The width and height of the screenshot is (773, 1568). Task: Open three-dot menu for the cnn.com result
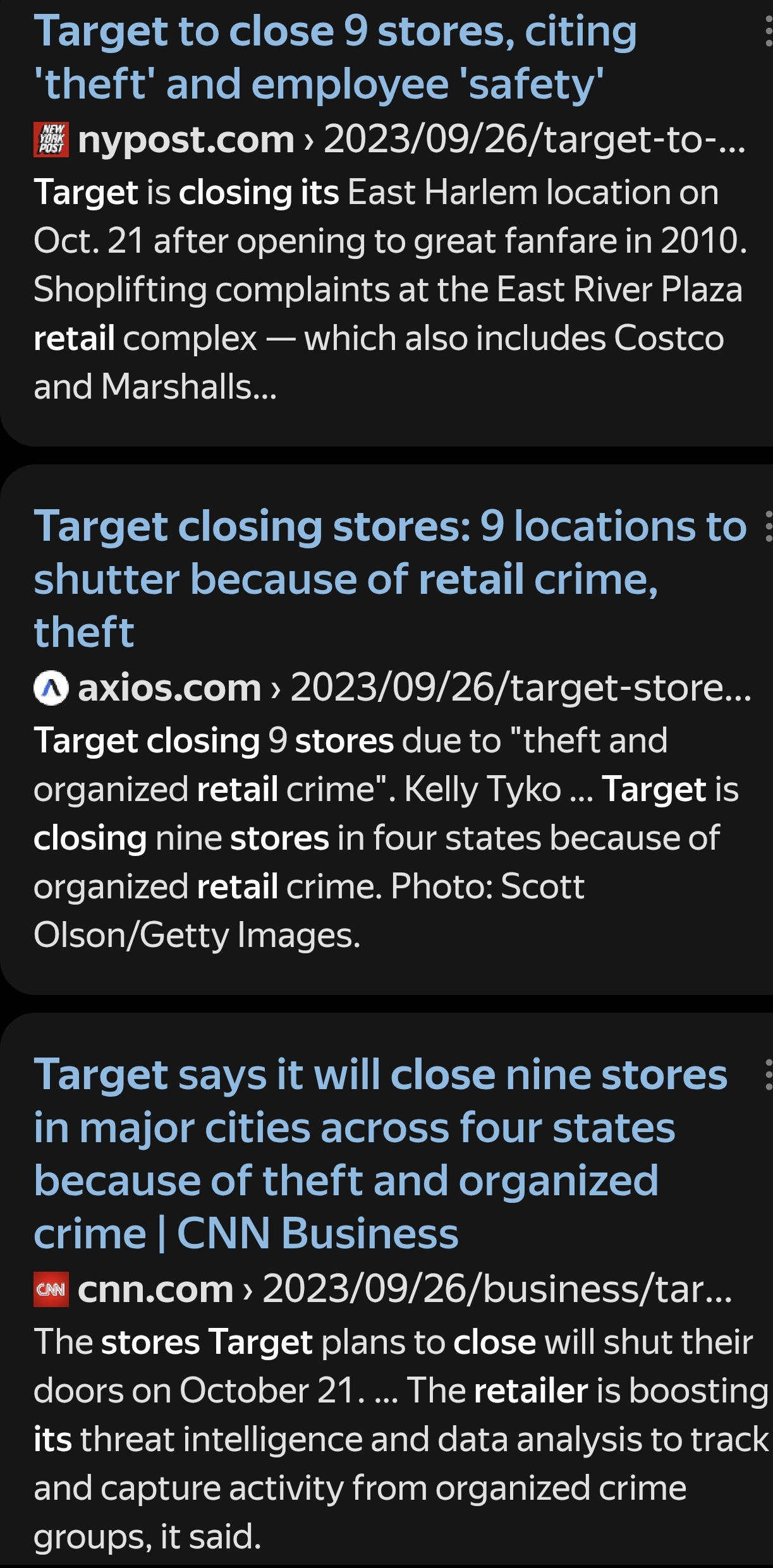[768, 1074]
